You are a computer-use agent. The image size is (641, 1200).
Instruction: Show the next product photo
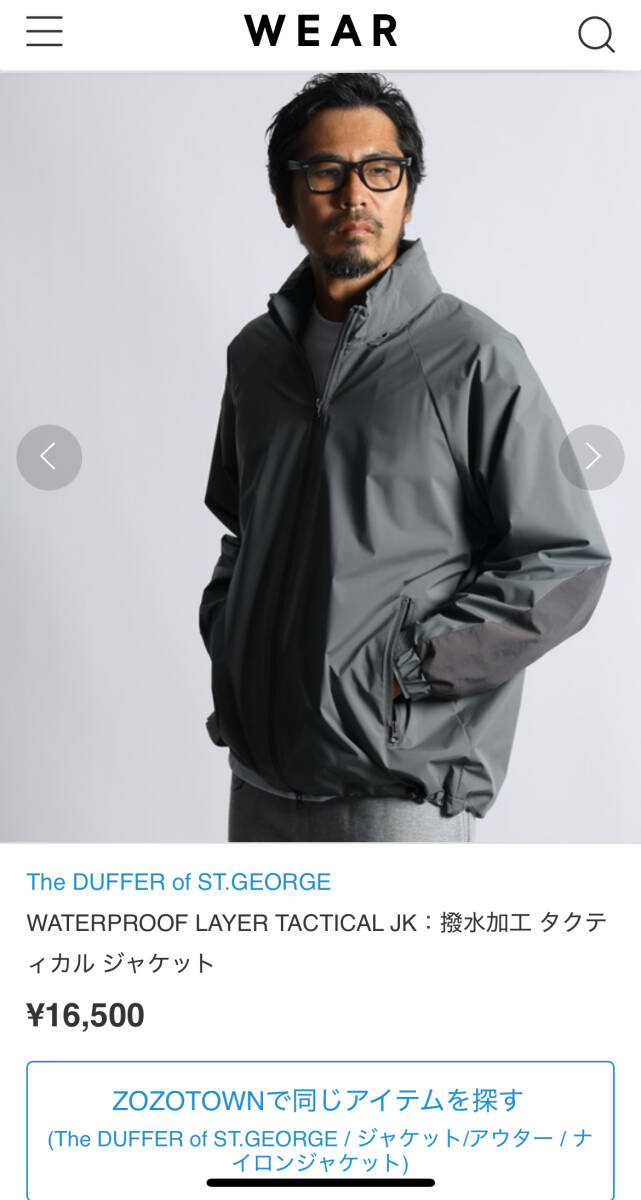(591, 457)
